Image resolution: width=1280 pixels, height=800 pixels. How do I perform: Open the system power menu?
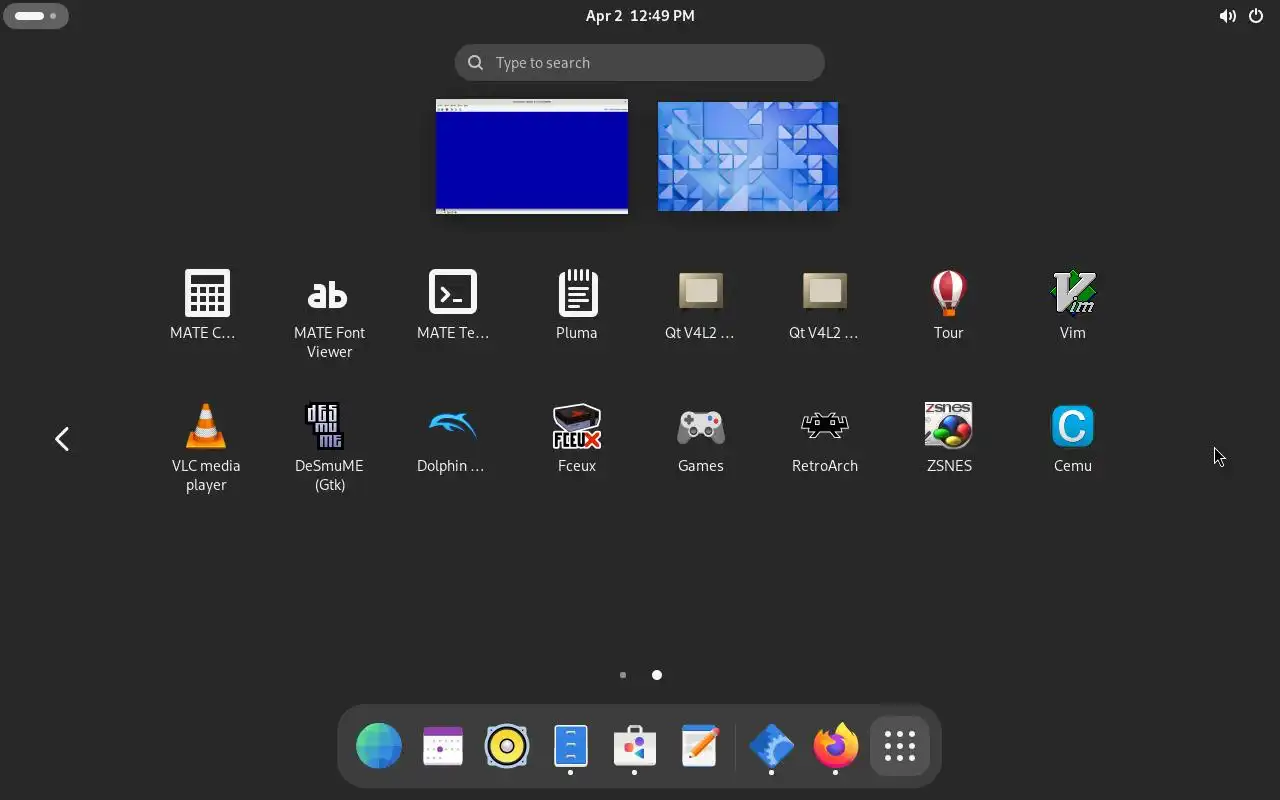point(1256,16)
